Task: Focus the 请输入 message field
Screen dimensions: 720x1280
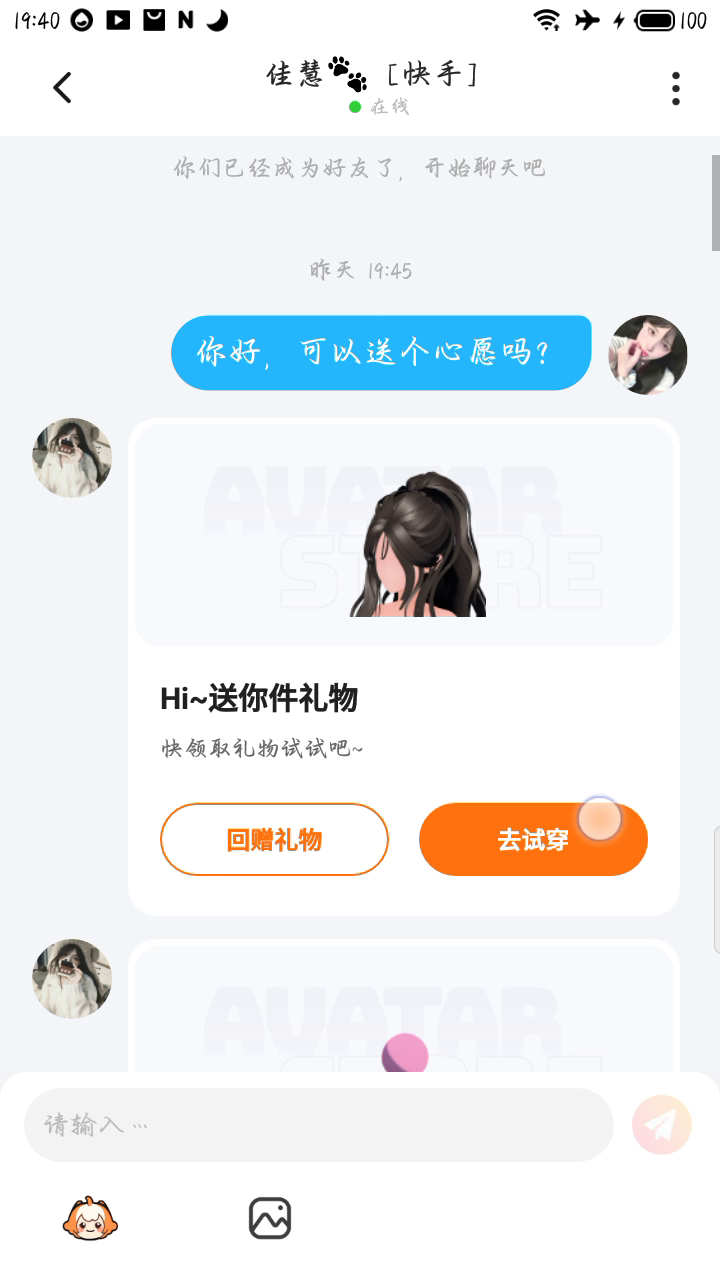Action: tap(318, 1125)
